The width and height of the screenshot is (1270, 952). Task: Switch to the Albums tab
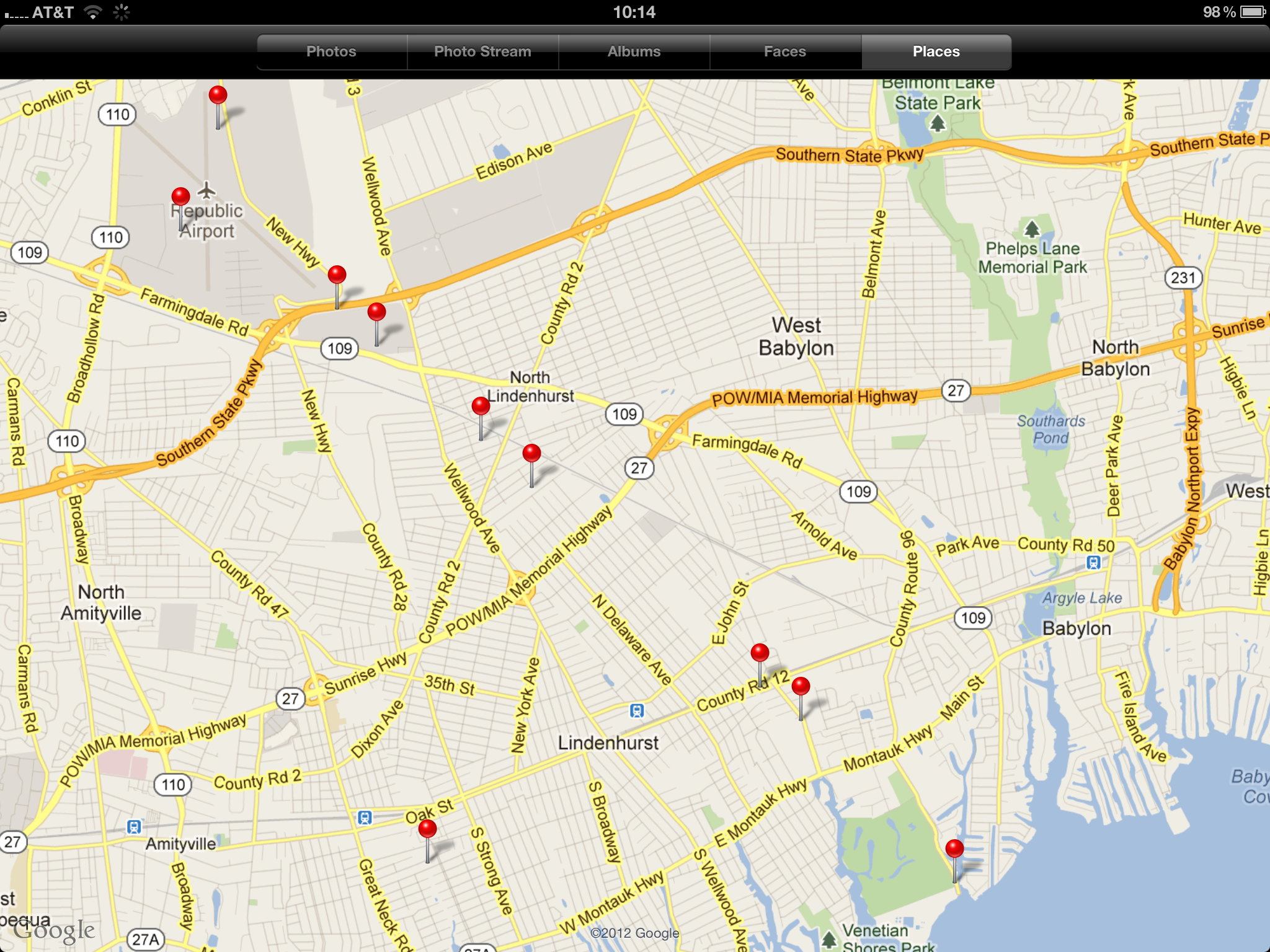coord(634,52)
